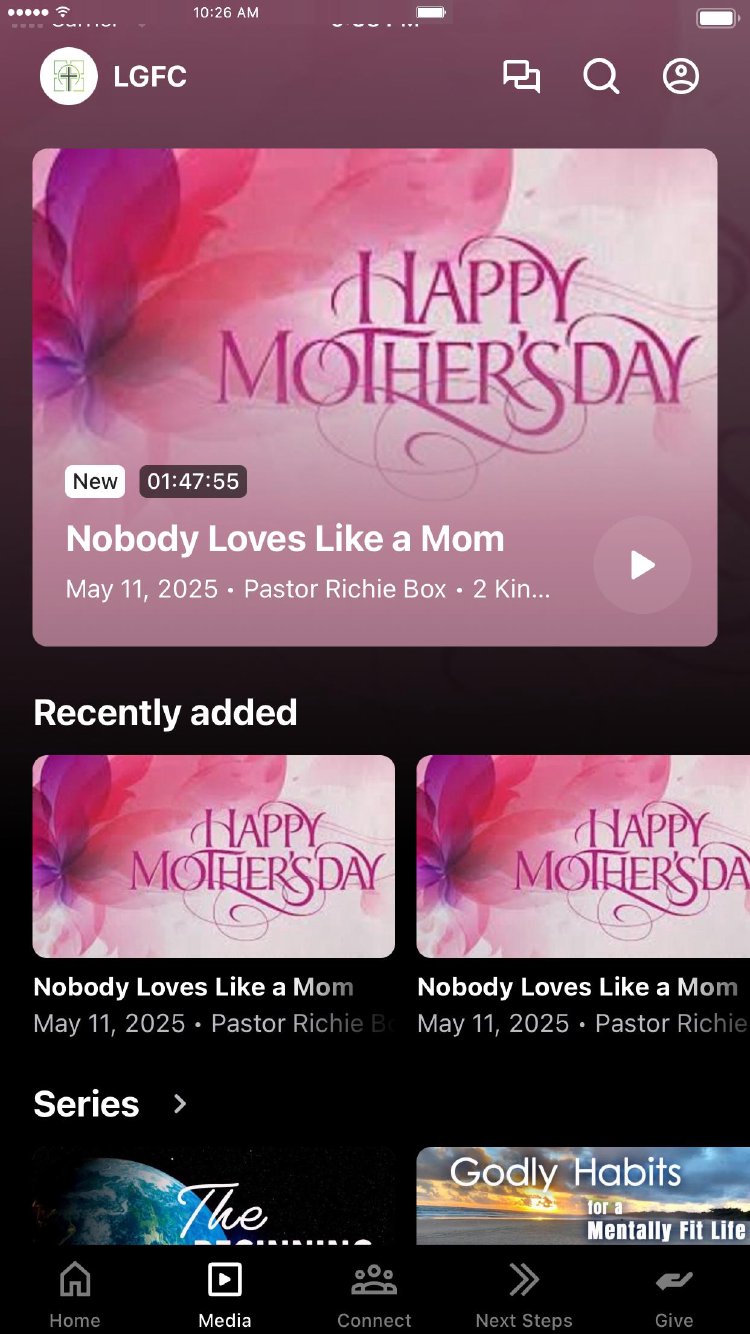The image size is (750, 1334).
Task: Switch to the Home tab
Action: (75, 1295)
